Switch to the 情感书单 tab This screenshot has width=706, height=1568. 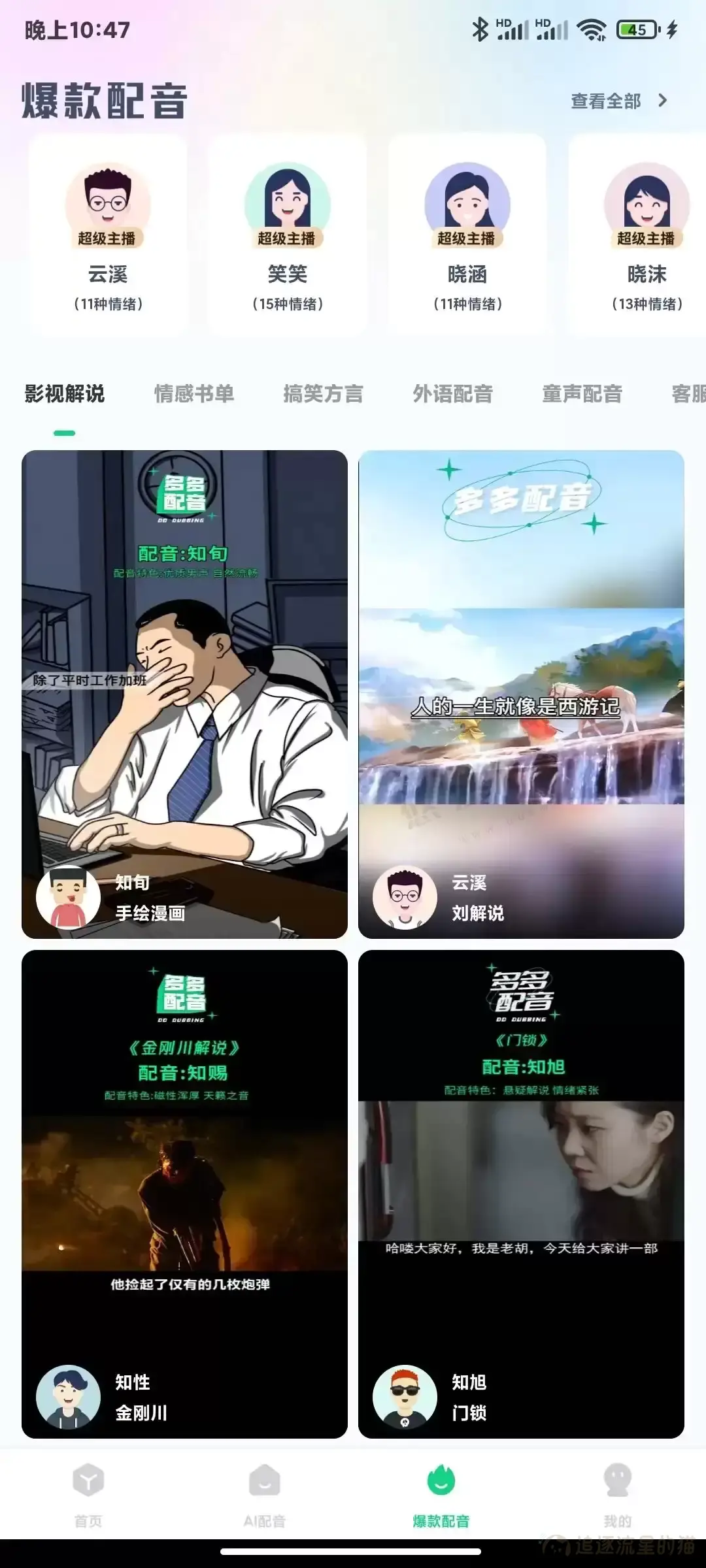point(193,393)
